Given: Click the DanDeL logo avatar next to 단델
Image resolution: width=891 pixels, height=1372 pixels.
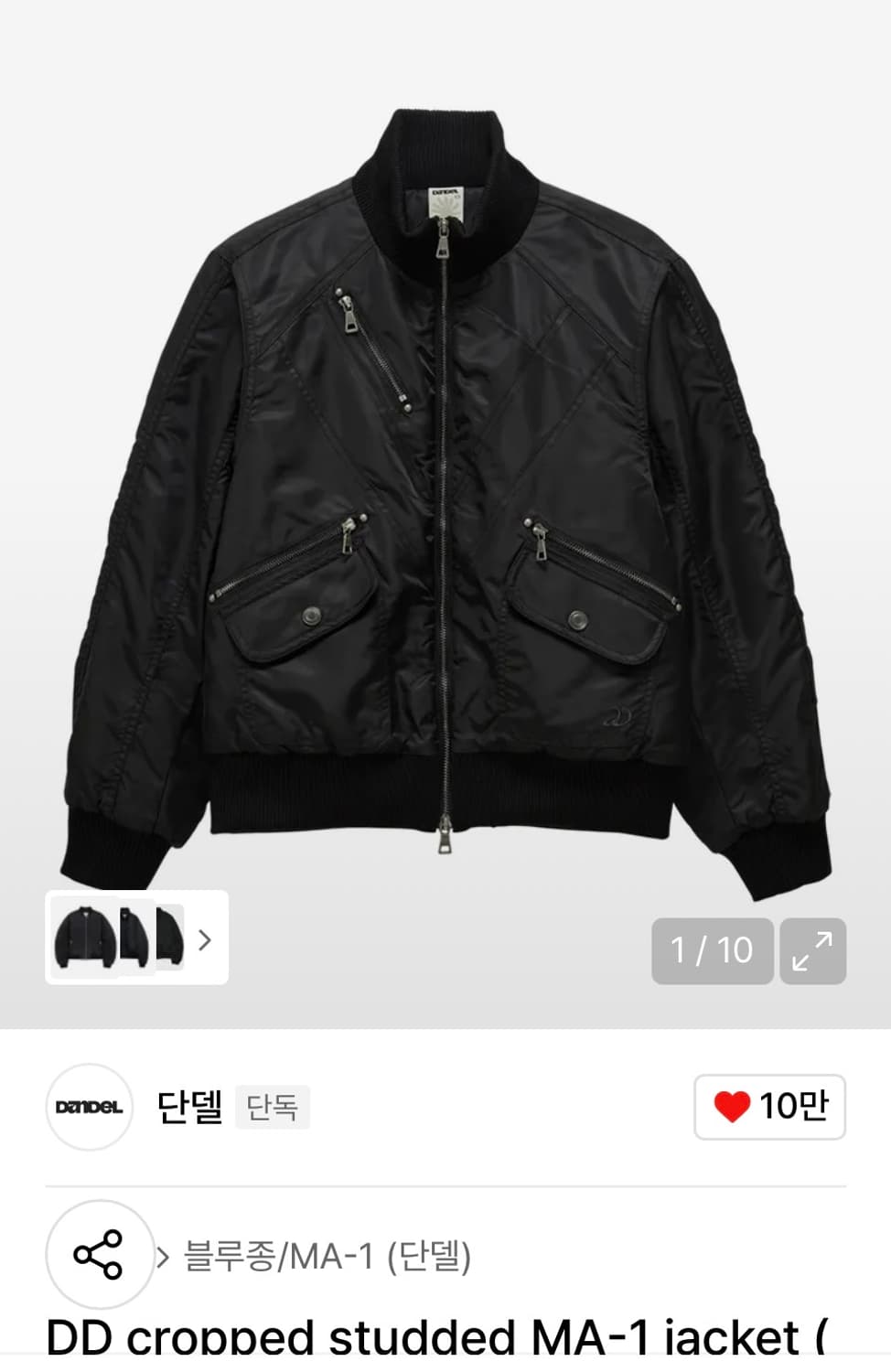Looking at the screenshot, I should click(x=88, y=1105).
